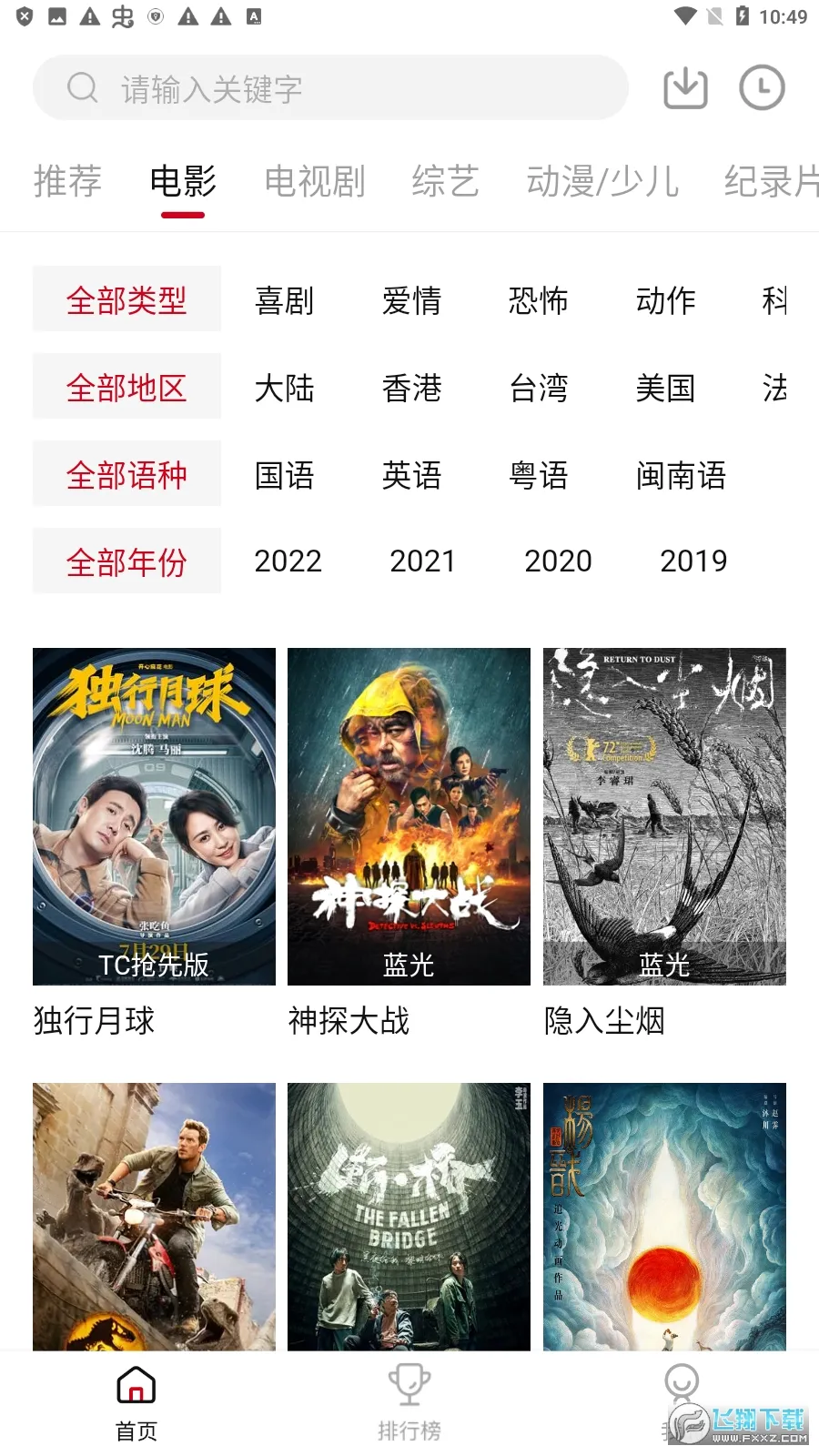819x1456 pixels.
Task: Filter movies by year 2021
Action: [x=423, y=561]
